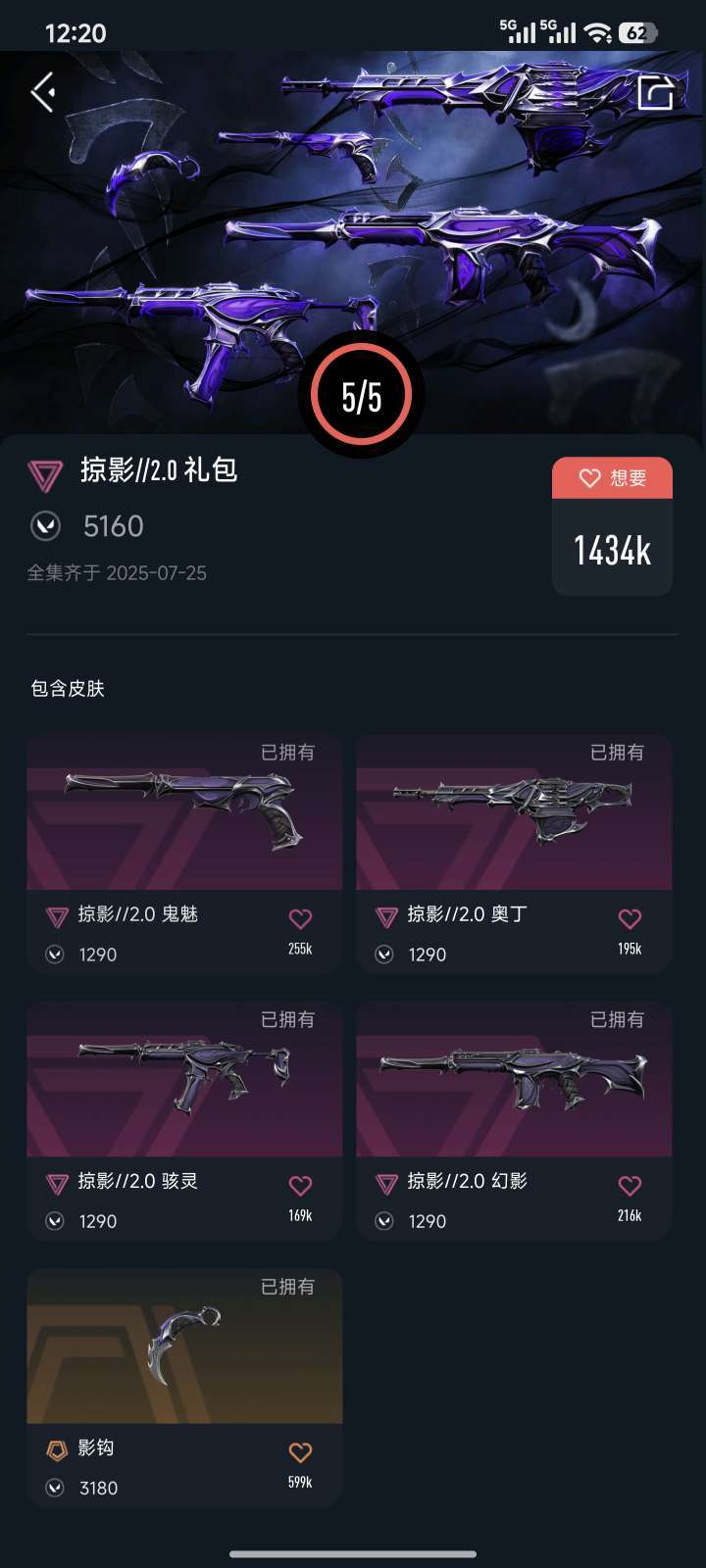The width and height of the screenshot is (706, 1568).
Task: Like the 掠影//2.0 鬼魅 skin with its heart
Action: [x=300, y=919]
